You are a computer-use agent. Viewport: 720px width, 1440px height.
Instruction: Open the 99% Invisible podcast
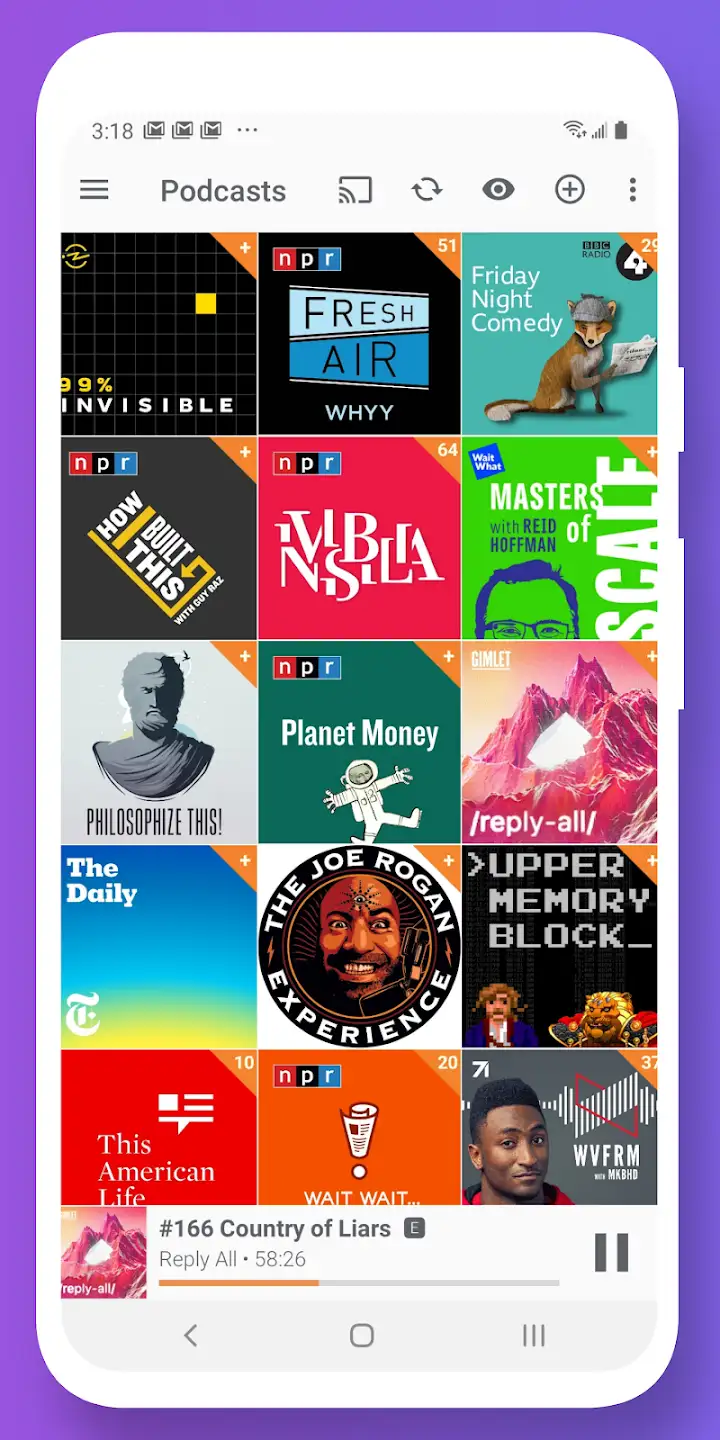[159, 334]
